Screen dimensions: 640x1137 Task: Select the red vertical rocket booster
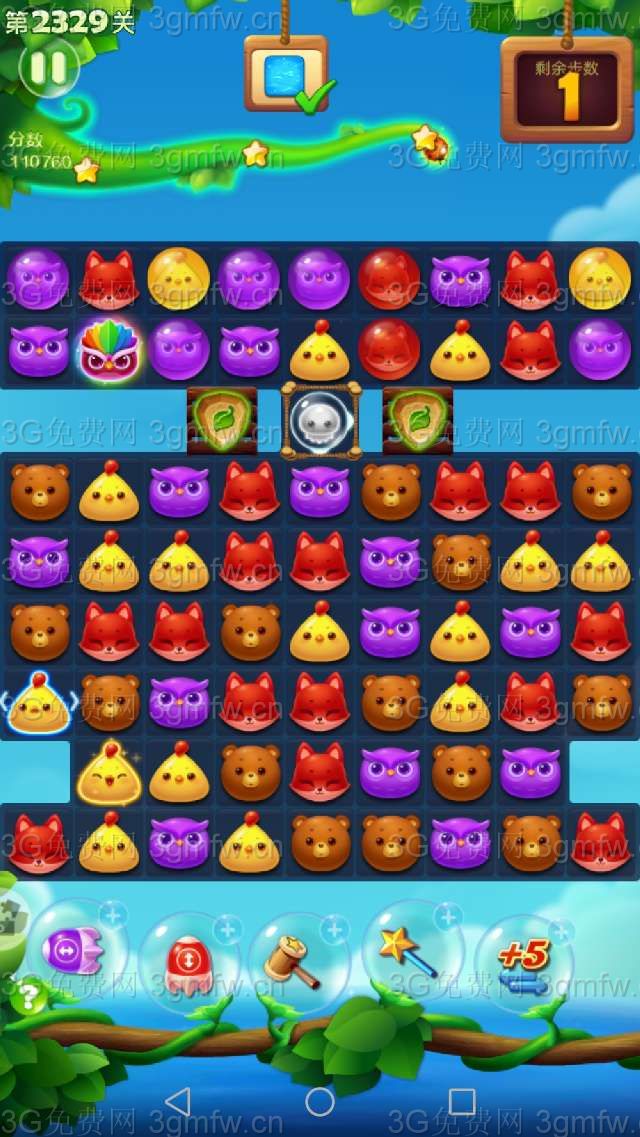tap(187, 962)
